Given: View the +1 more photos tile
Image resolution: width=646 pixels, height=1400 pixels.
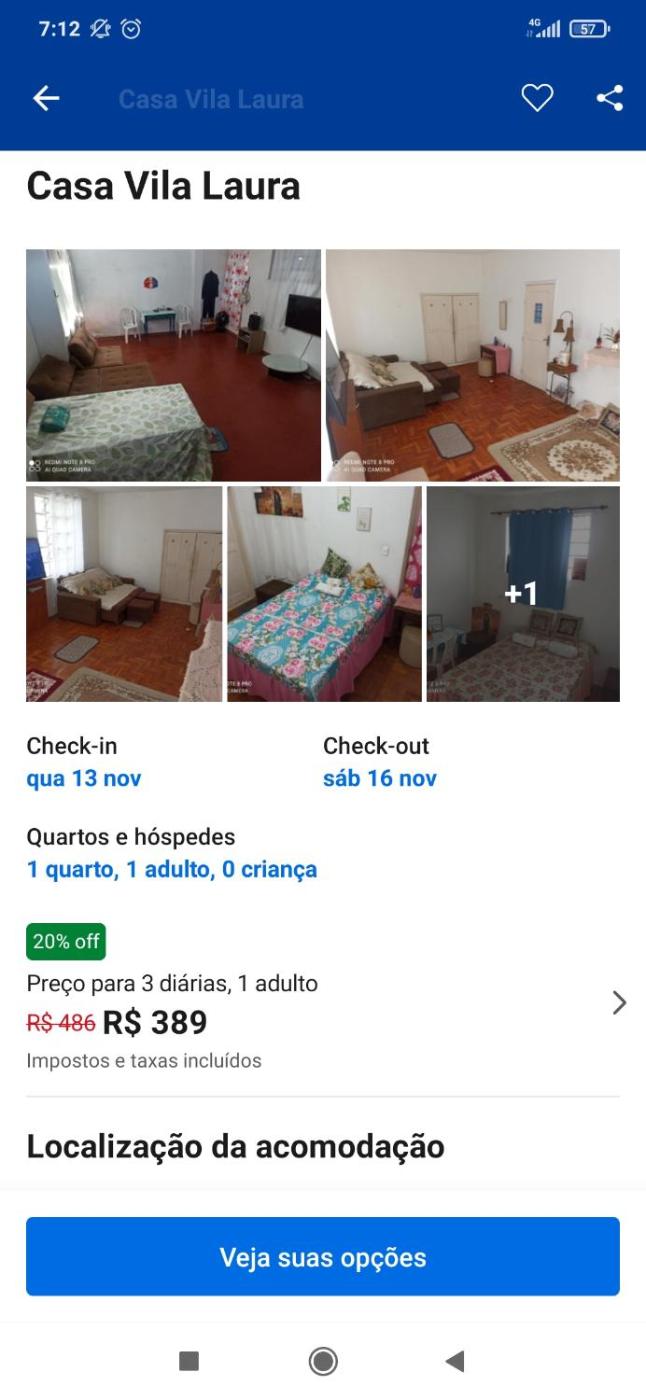Looking at the screenshot, I should coord(522,594).
